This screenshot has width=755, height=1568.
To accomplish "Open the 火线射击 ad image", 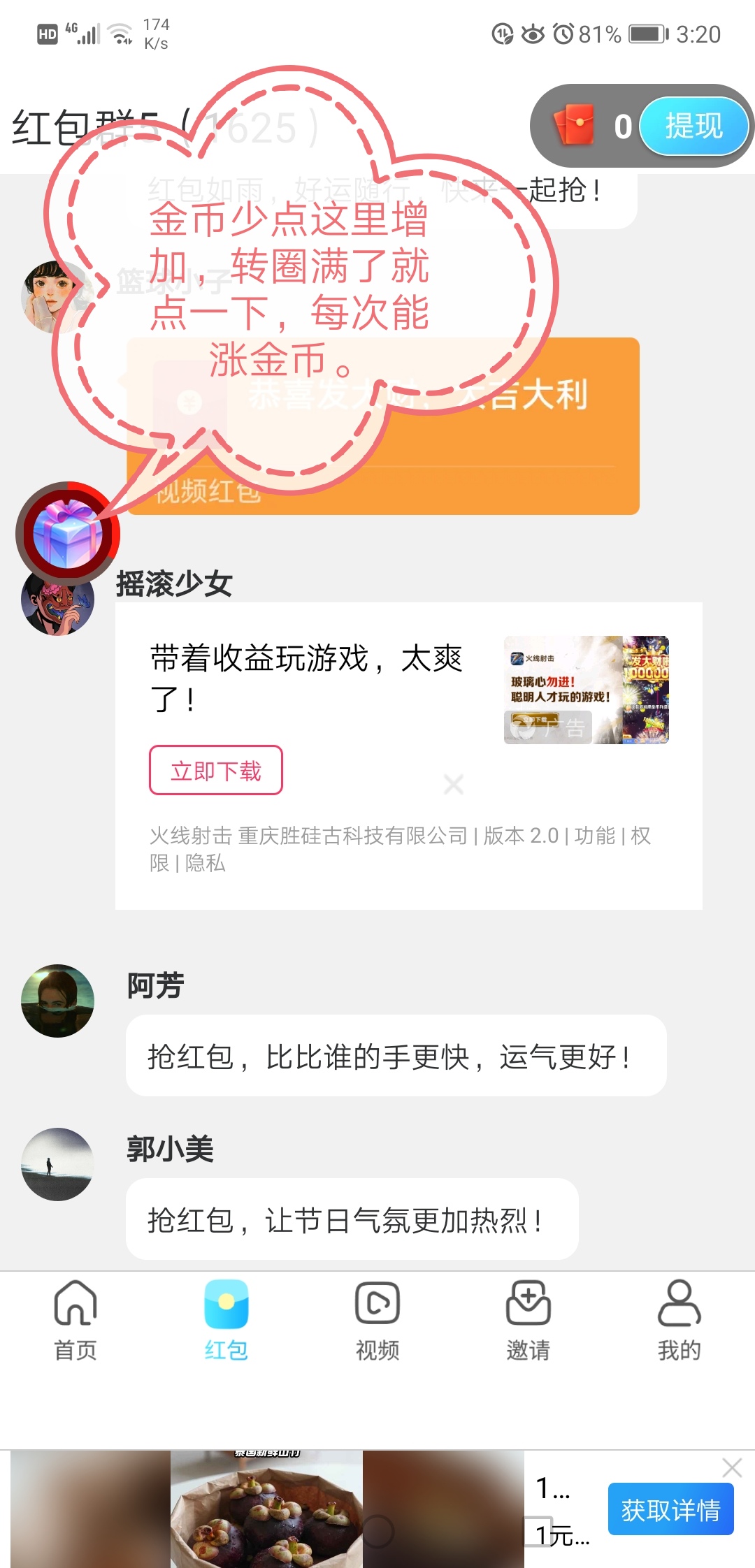I will [x=586, y=690].
